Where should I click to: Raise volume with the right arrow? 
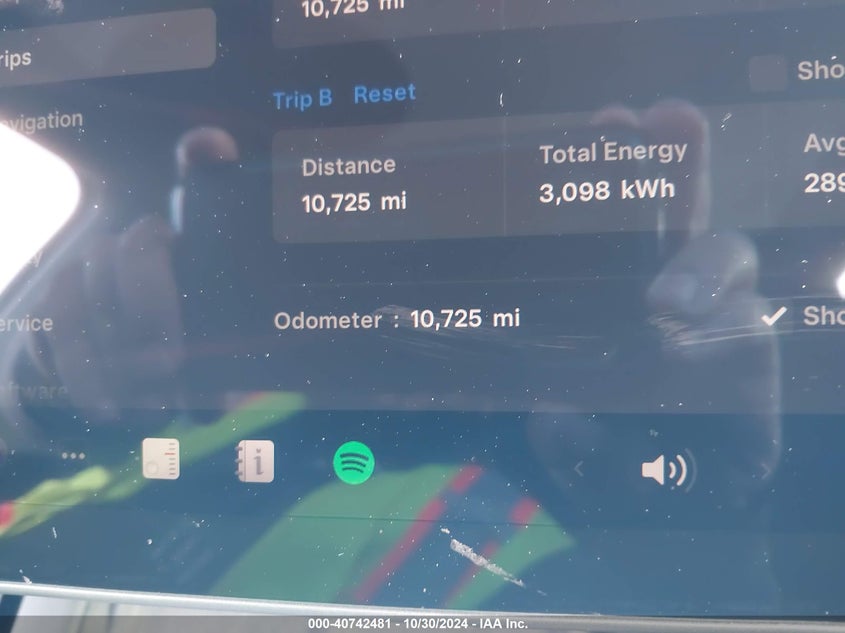tap(767, 469)
